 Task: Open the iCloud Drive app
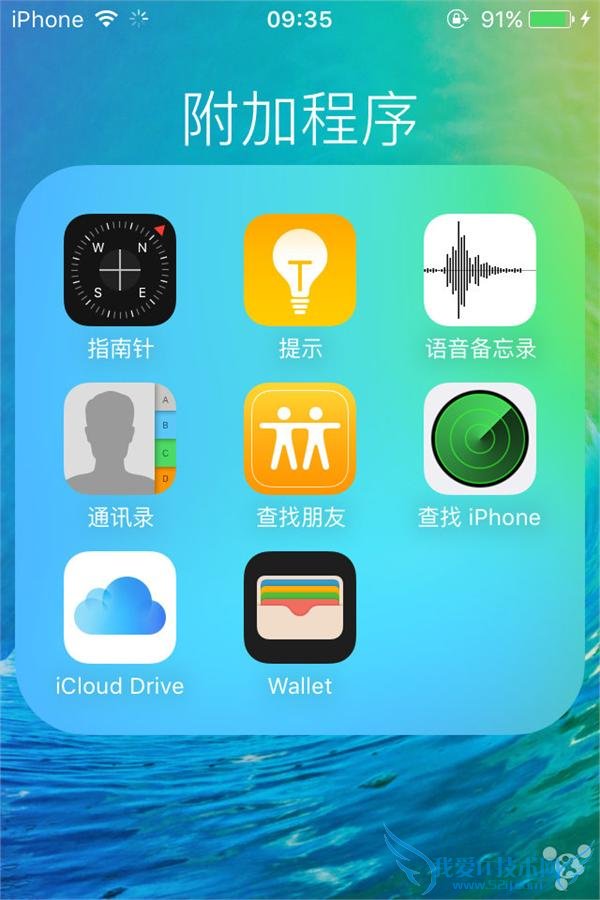point(120,607)
